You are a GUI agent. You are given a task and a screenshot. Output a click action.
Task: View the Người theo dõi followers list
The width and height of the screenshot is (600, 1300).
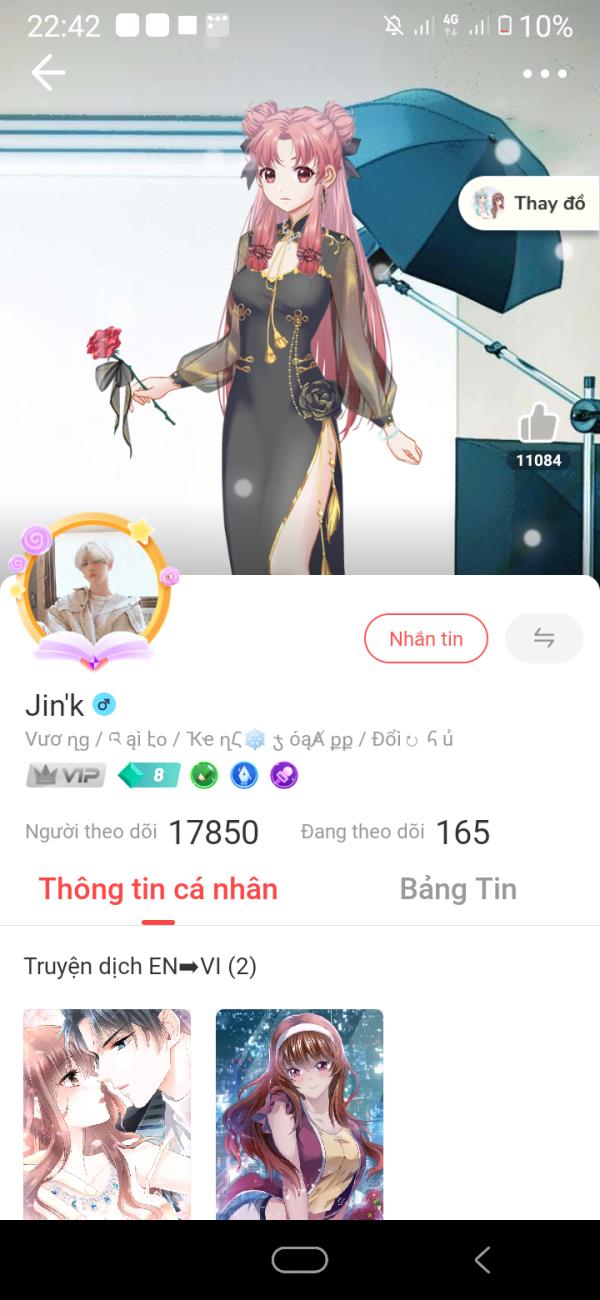(142, 832)
